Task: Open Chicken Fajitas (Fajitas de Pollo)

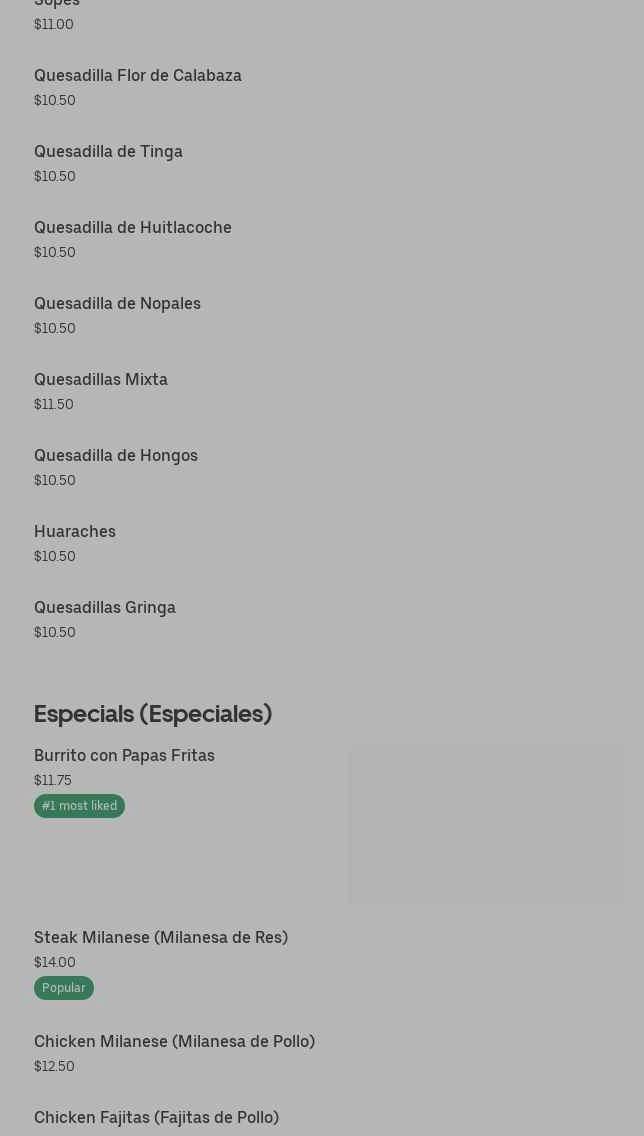Action: [156, 1118]
